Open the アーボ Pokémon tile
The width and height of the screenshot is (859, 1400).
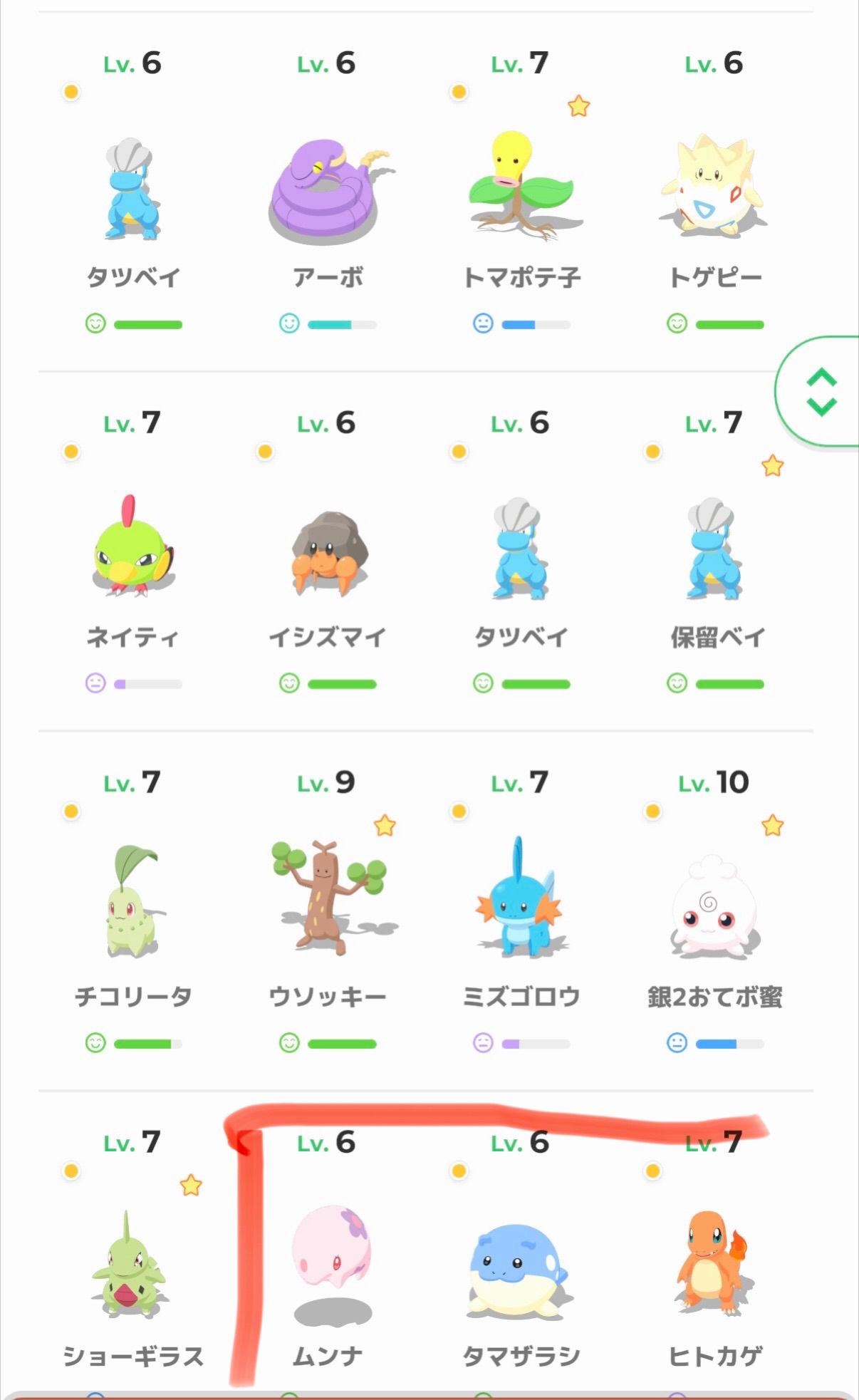(327, 194)
